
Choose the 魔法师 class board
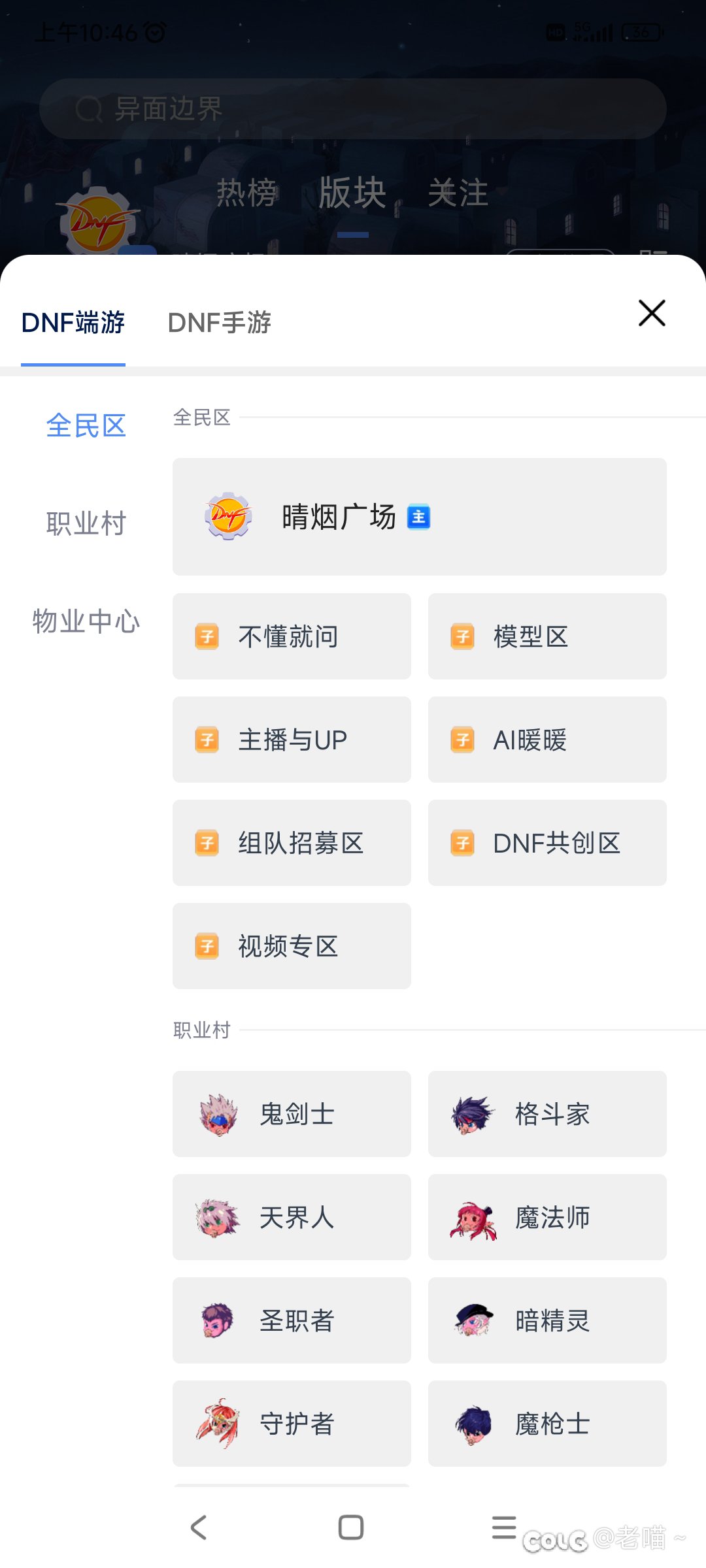547,1217
